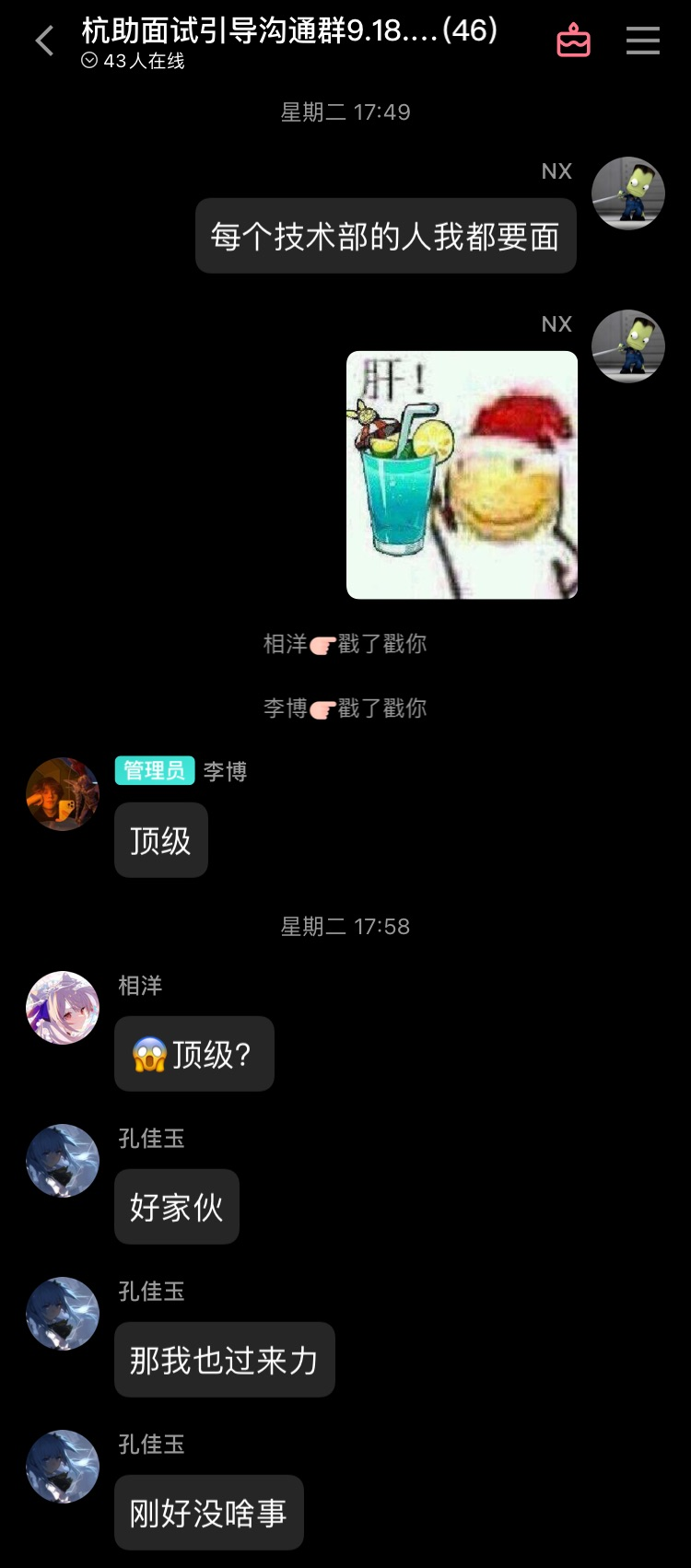Tap 李博's profile avatar
The image size is (691, 1568).
[63, 794]
